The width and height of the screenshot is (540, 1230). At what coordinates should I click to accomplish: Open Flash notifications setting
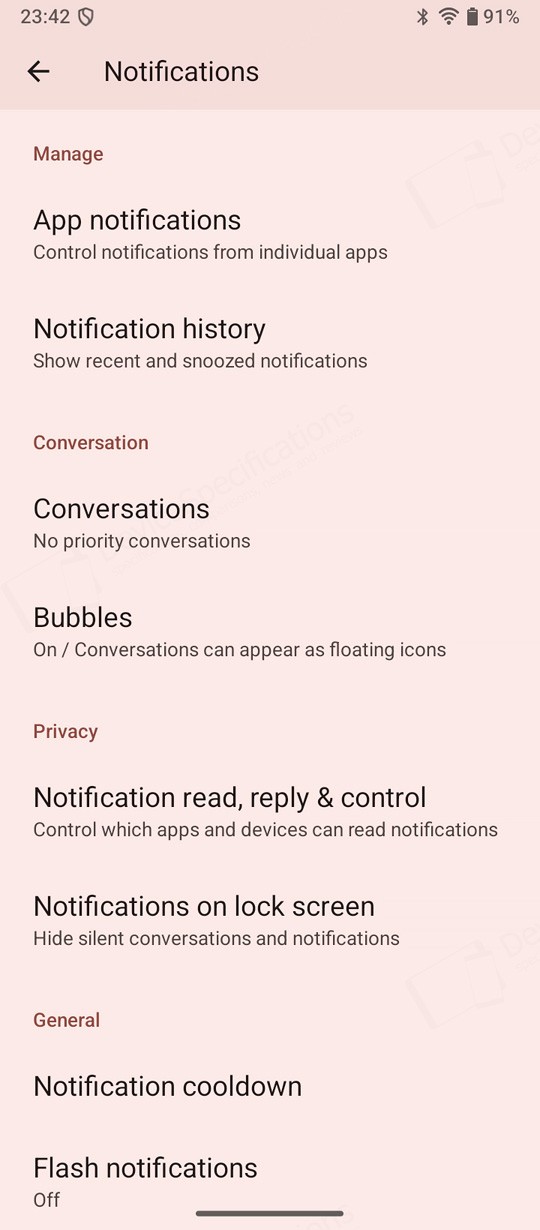click(270, 1181)
